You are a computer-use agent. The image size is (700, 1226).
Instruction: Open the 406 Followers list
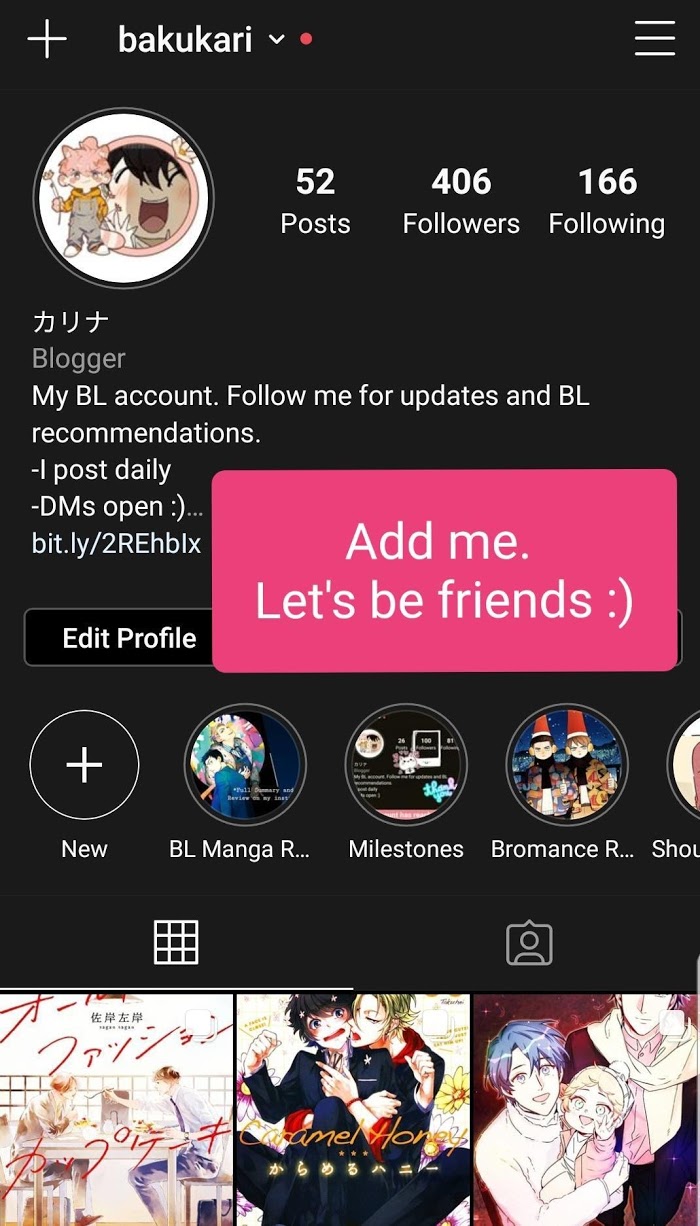tap(461, 201)
